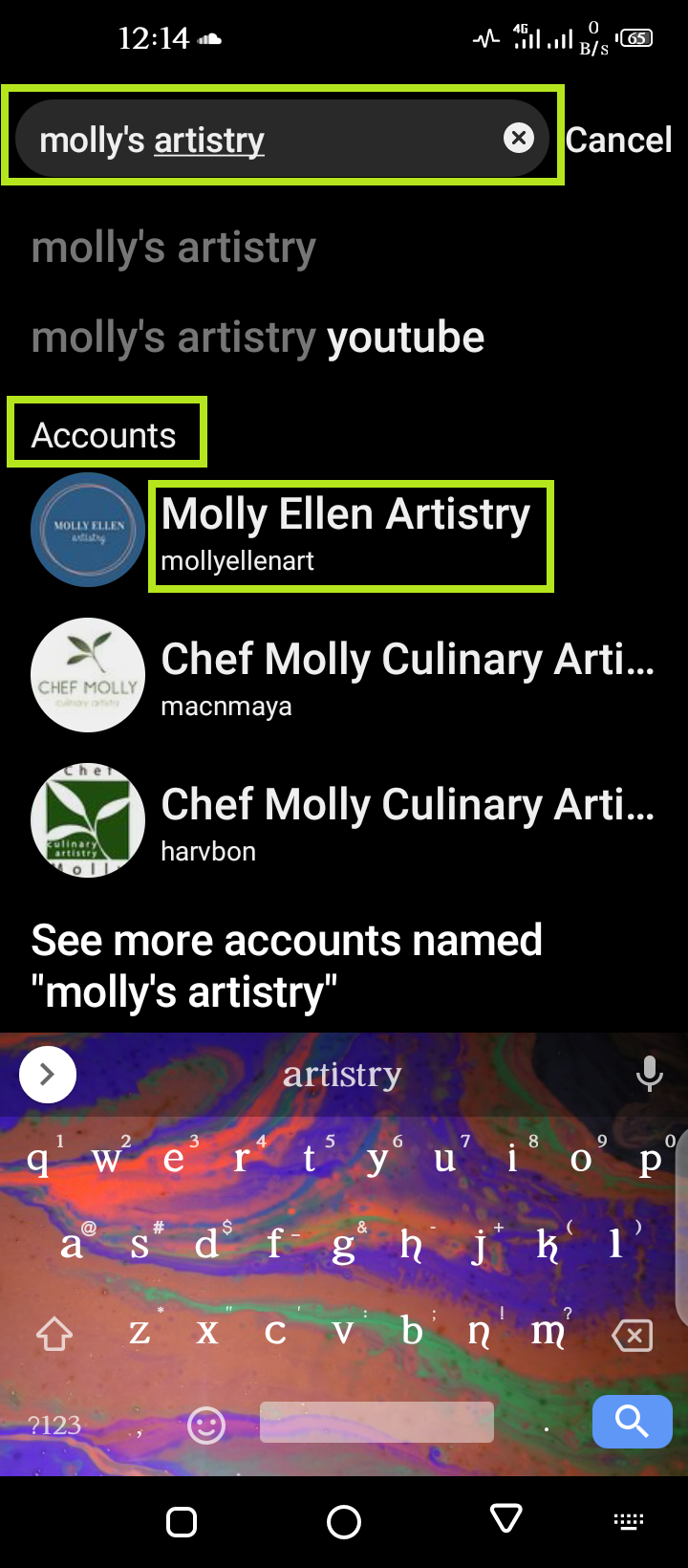Choose the keyboard suggestion "artistry"

tap(342, 1075)
